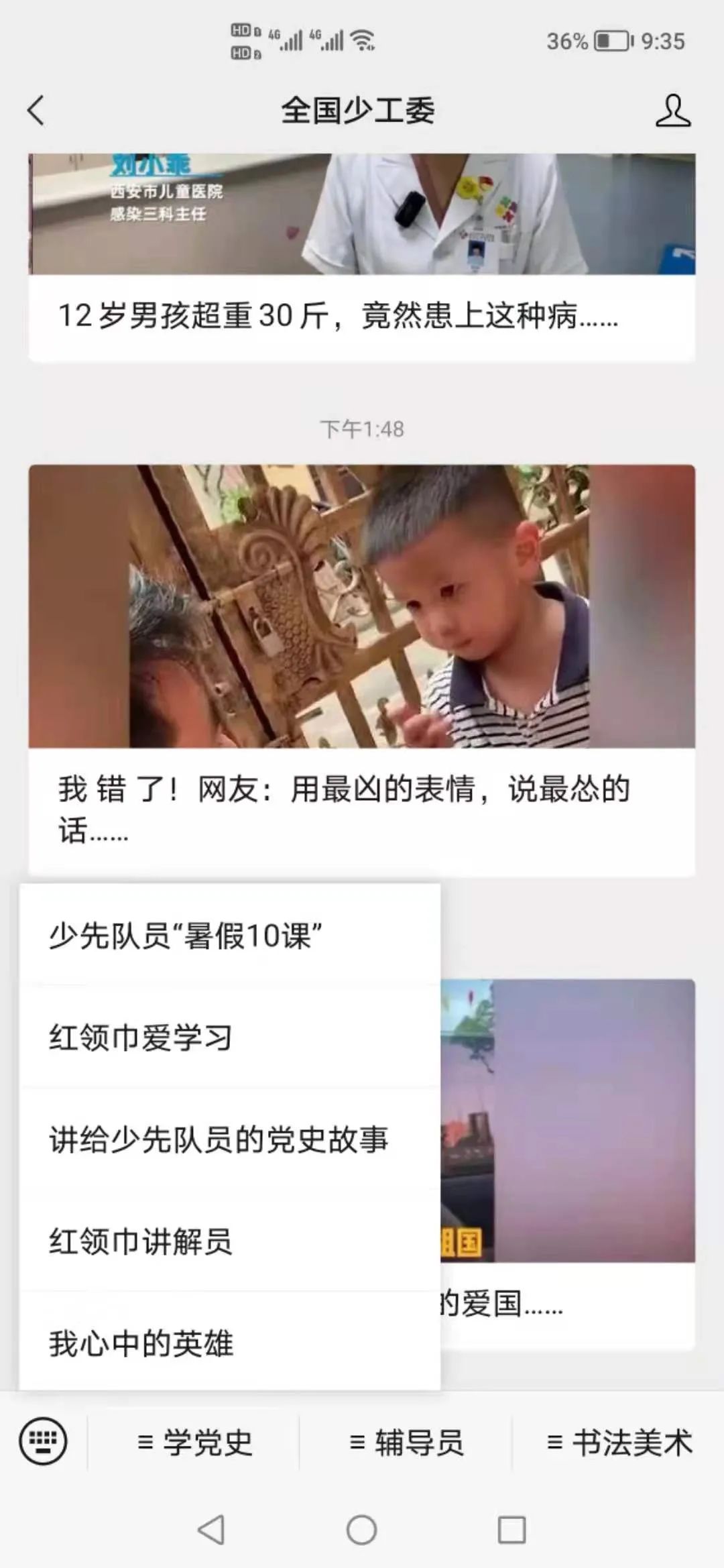Select 红领巾讲解员 option

141,1241
